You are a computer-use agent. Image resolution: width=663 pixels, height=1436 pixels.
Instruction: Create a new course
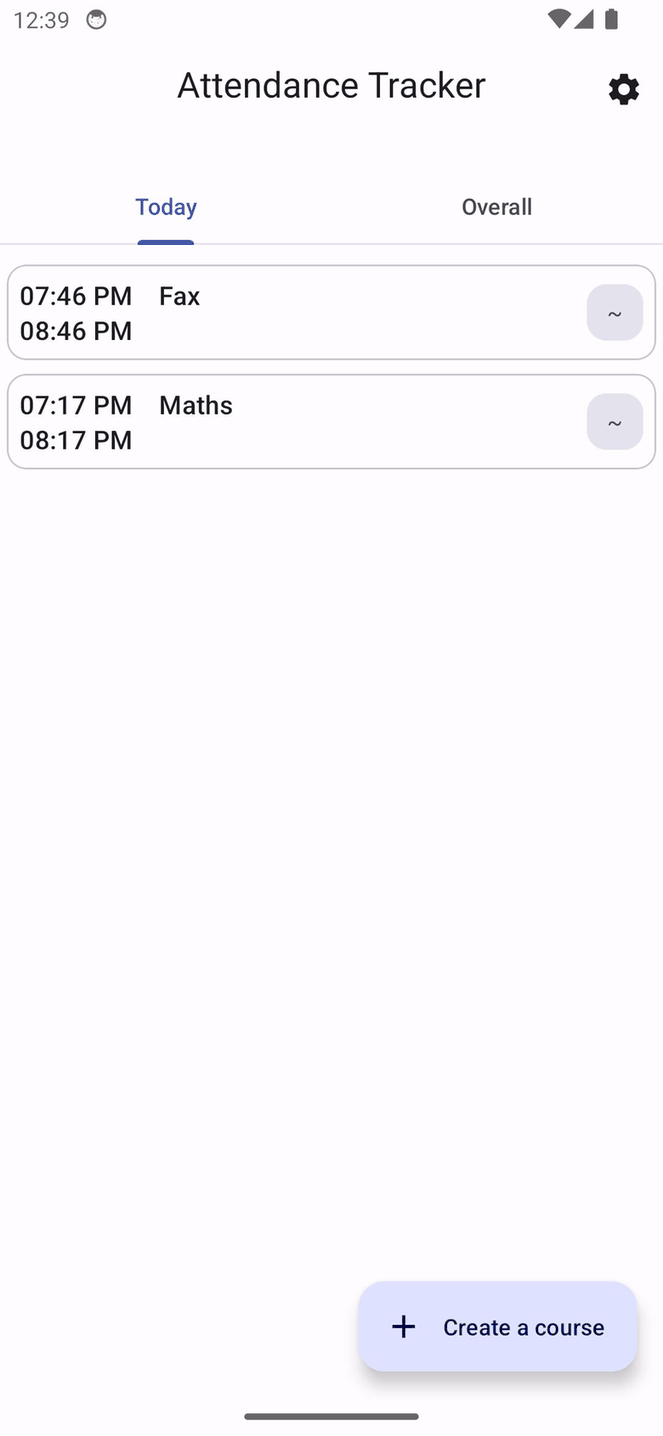click(x=498, y=1326)
